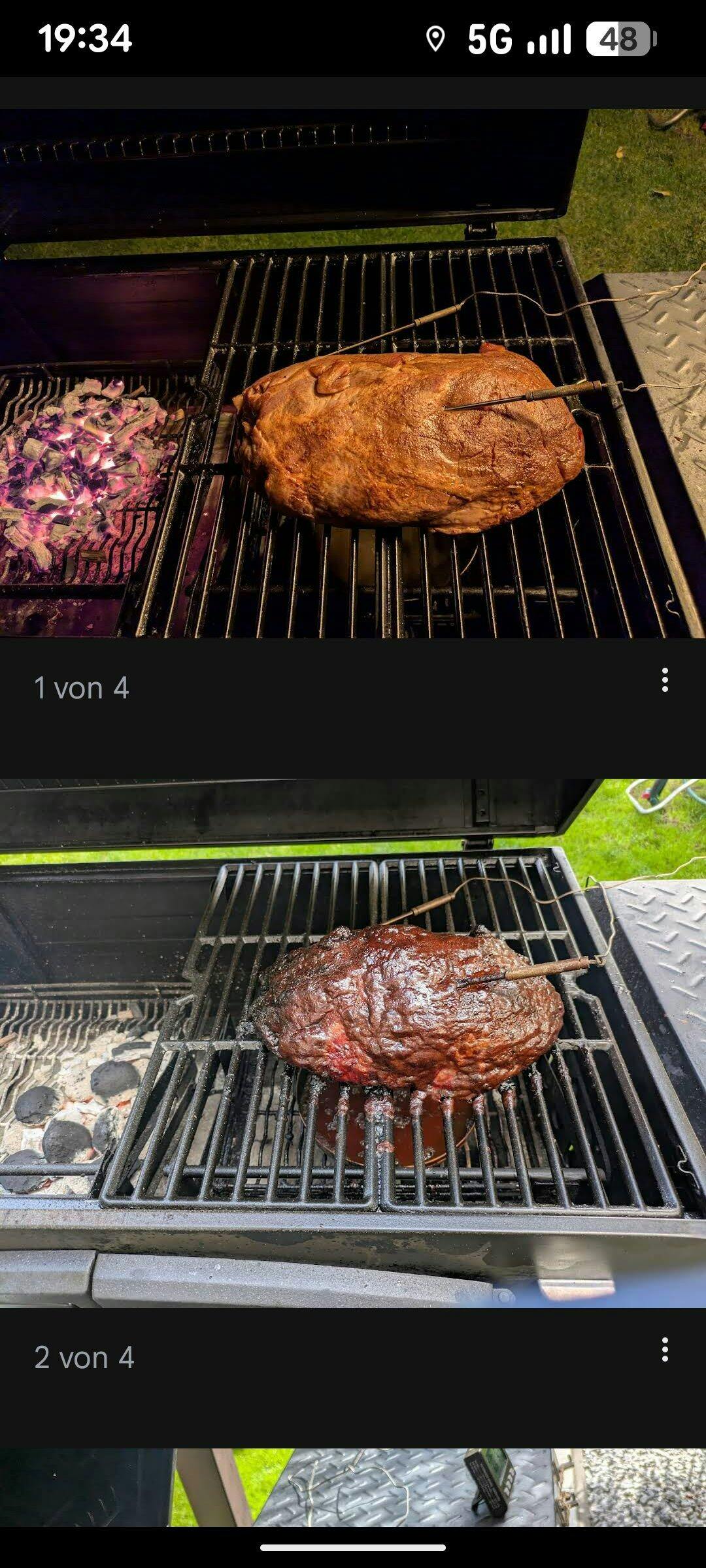This screenshot has width=706, height=1568.
Task: Open the second grill photo, 2 von 4
Action: [x=353, y=1042]
